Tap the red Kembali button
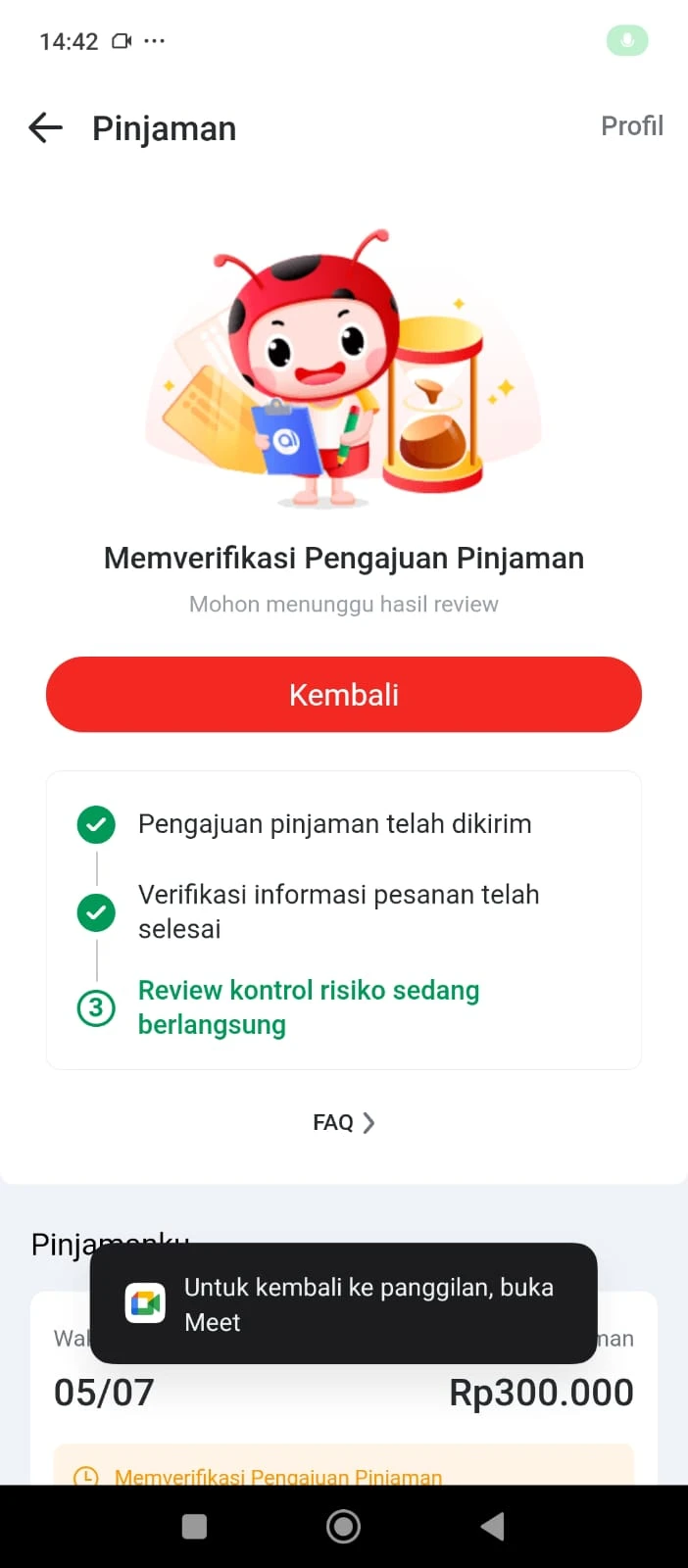This screenshot has width=688, height=1568. tap(344, 695)
